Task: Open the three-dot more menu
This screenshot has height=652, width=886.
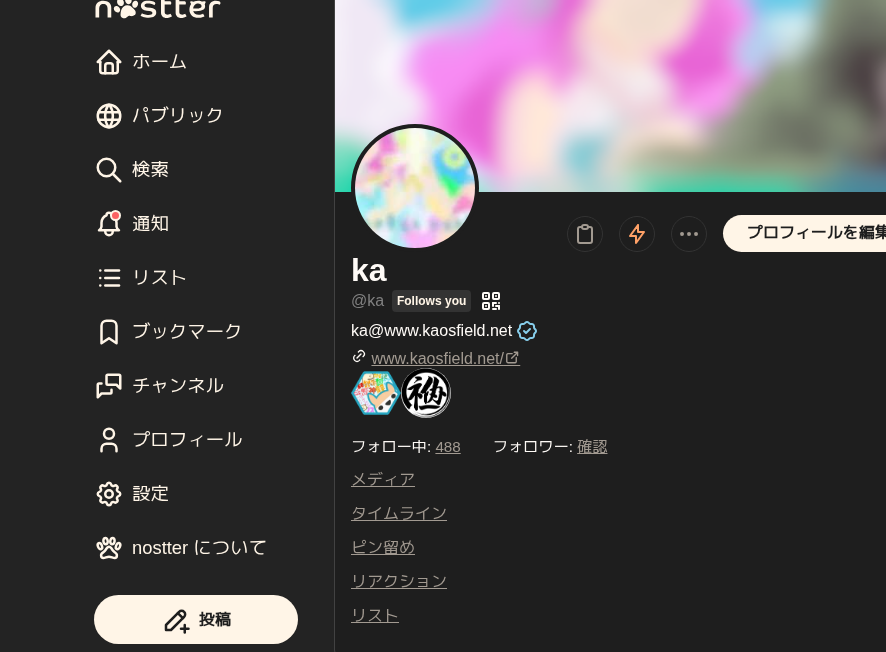Action: pos(689,234)
